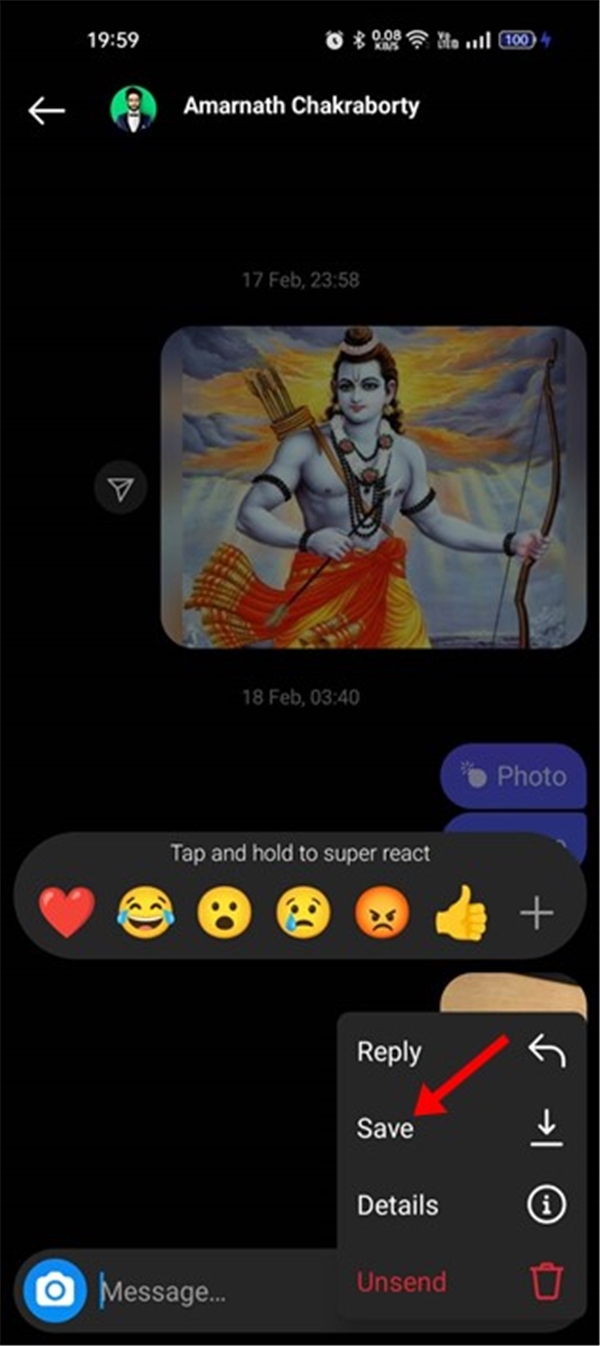
Task: React with the red heart emoji
Action: pos(67,912)
